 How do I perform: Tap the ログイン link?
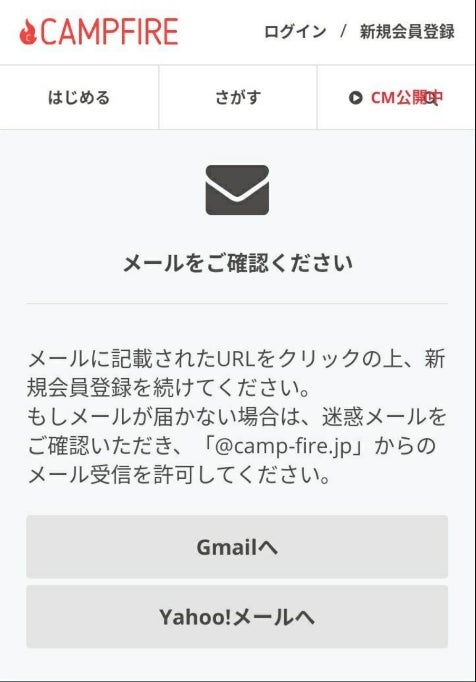295,32
